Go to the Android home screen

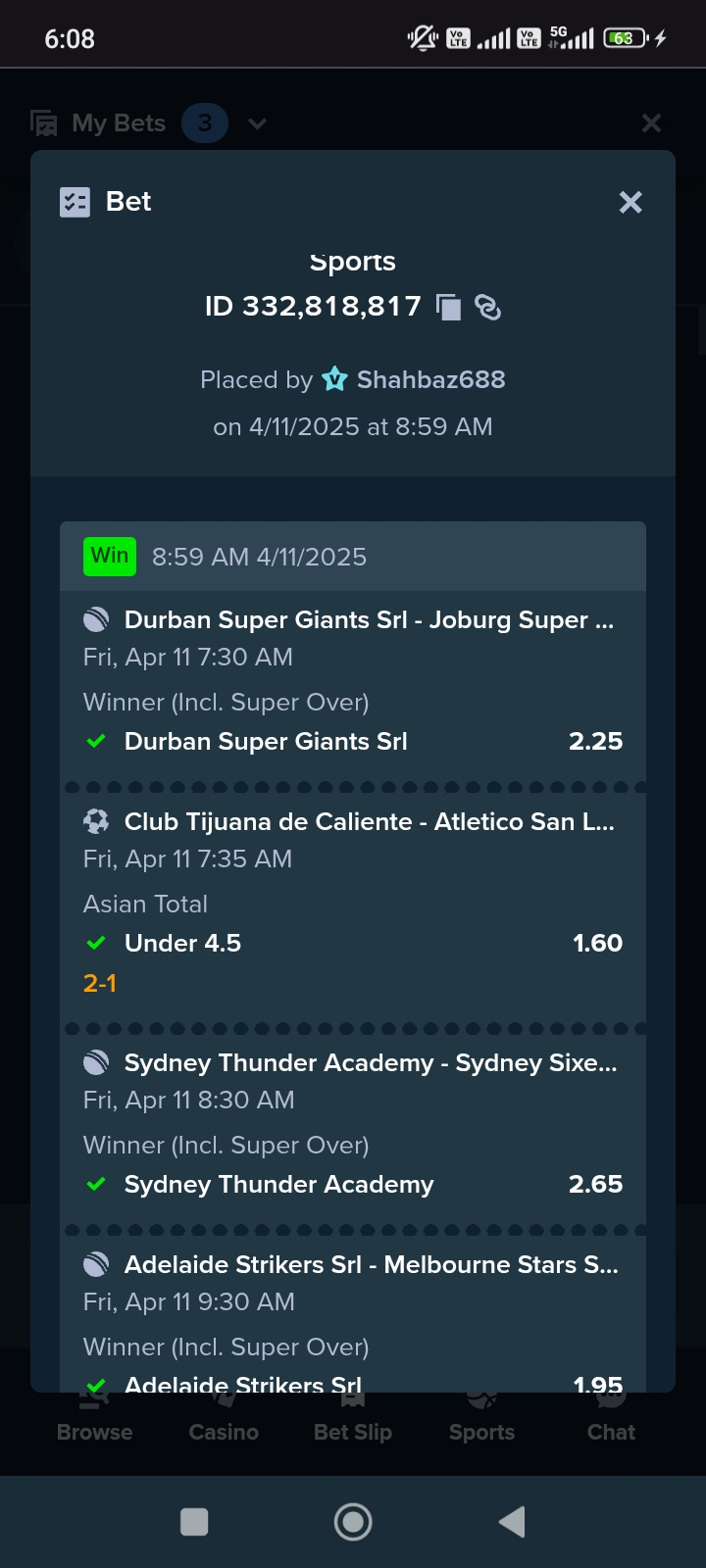[x=353, y=1522]
